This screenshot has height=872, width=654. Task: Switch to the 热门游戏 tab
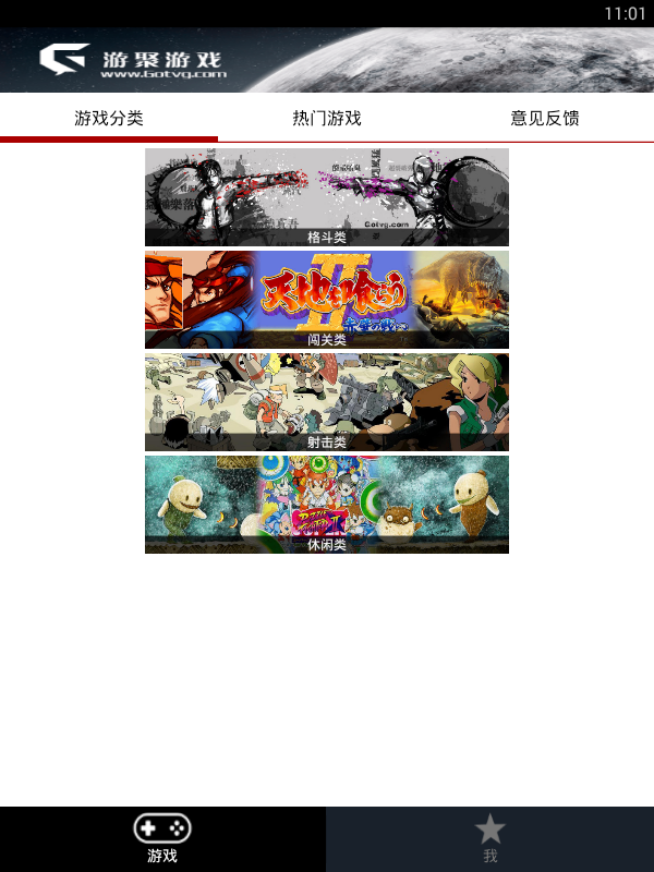[326, 118]
